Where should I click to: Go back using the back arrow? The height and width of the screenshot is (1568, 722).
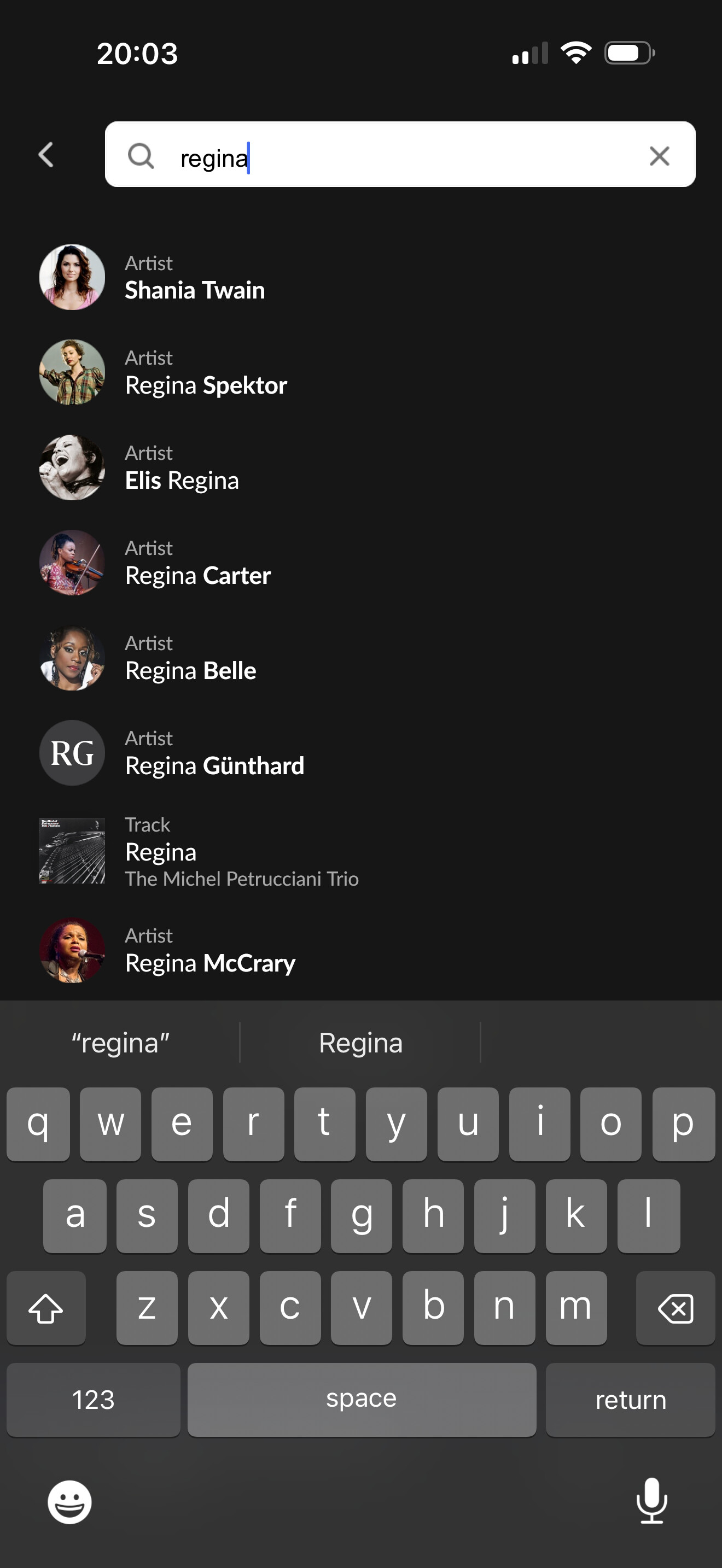click(x=46, y=155)
